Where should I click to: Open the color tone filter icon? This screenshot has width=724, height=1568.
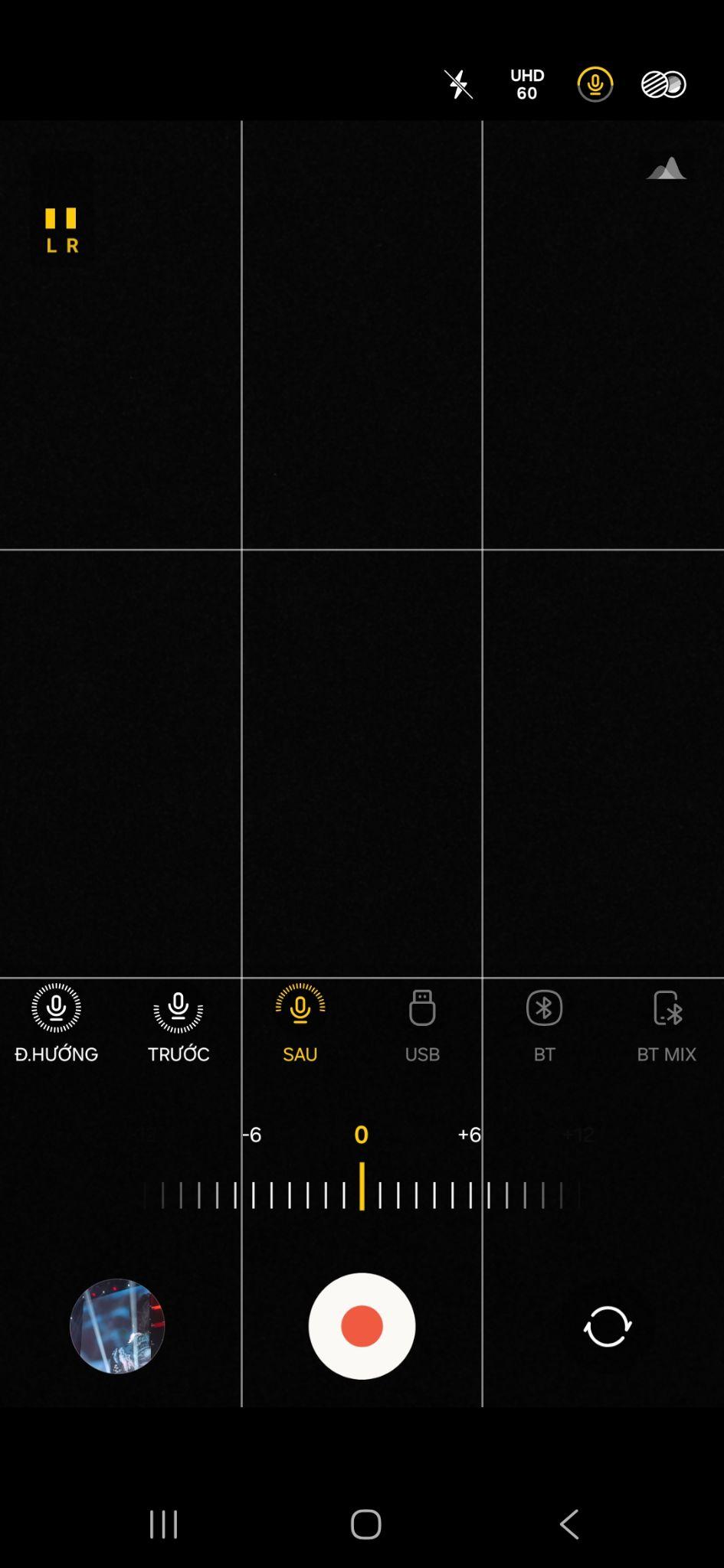663,84
